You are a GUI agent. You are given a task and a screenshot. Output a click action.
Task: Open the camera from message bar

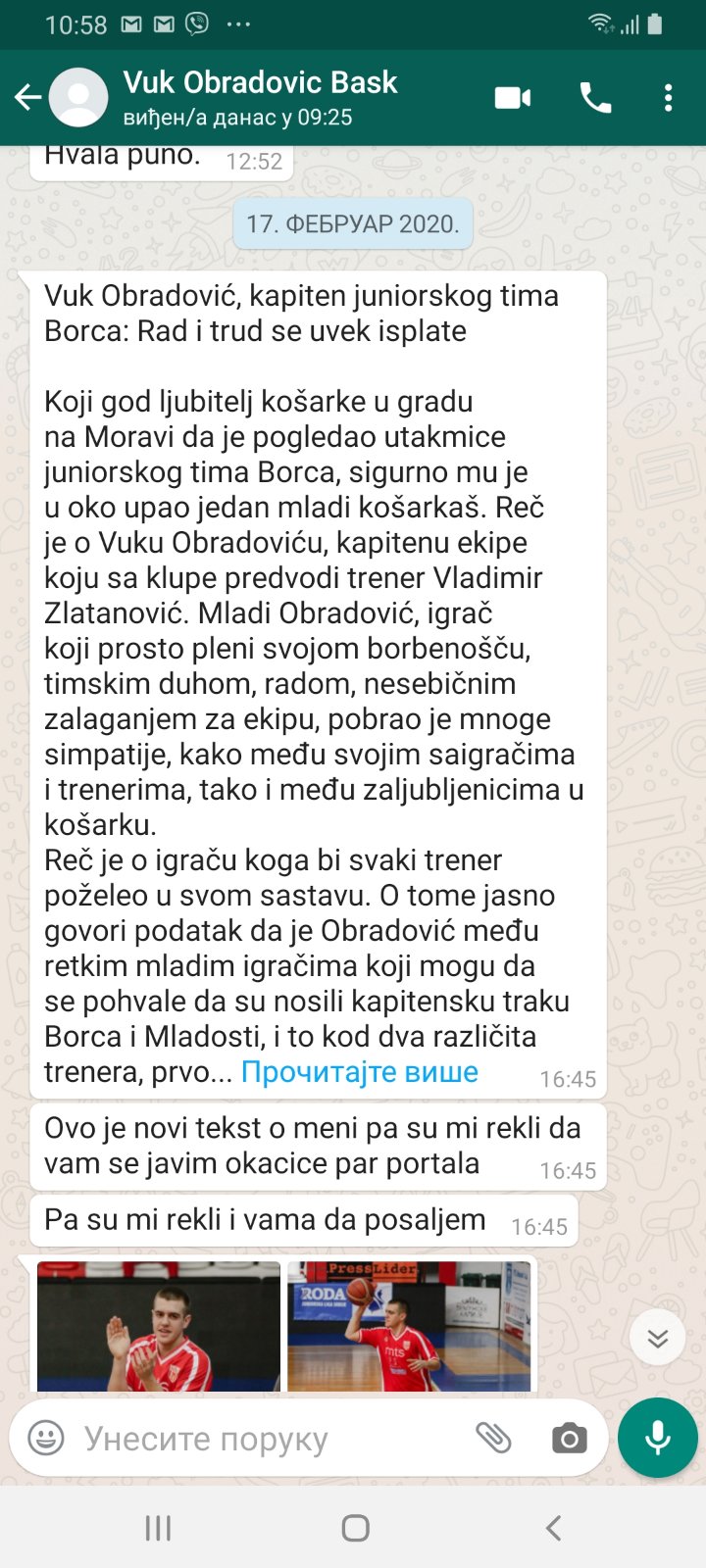[570, 1439]
